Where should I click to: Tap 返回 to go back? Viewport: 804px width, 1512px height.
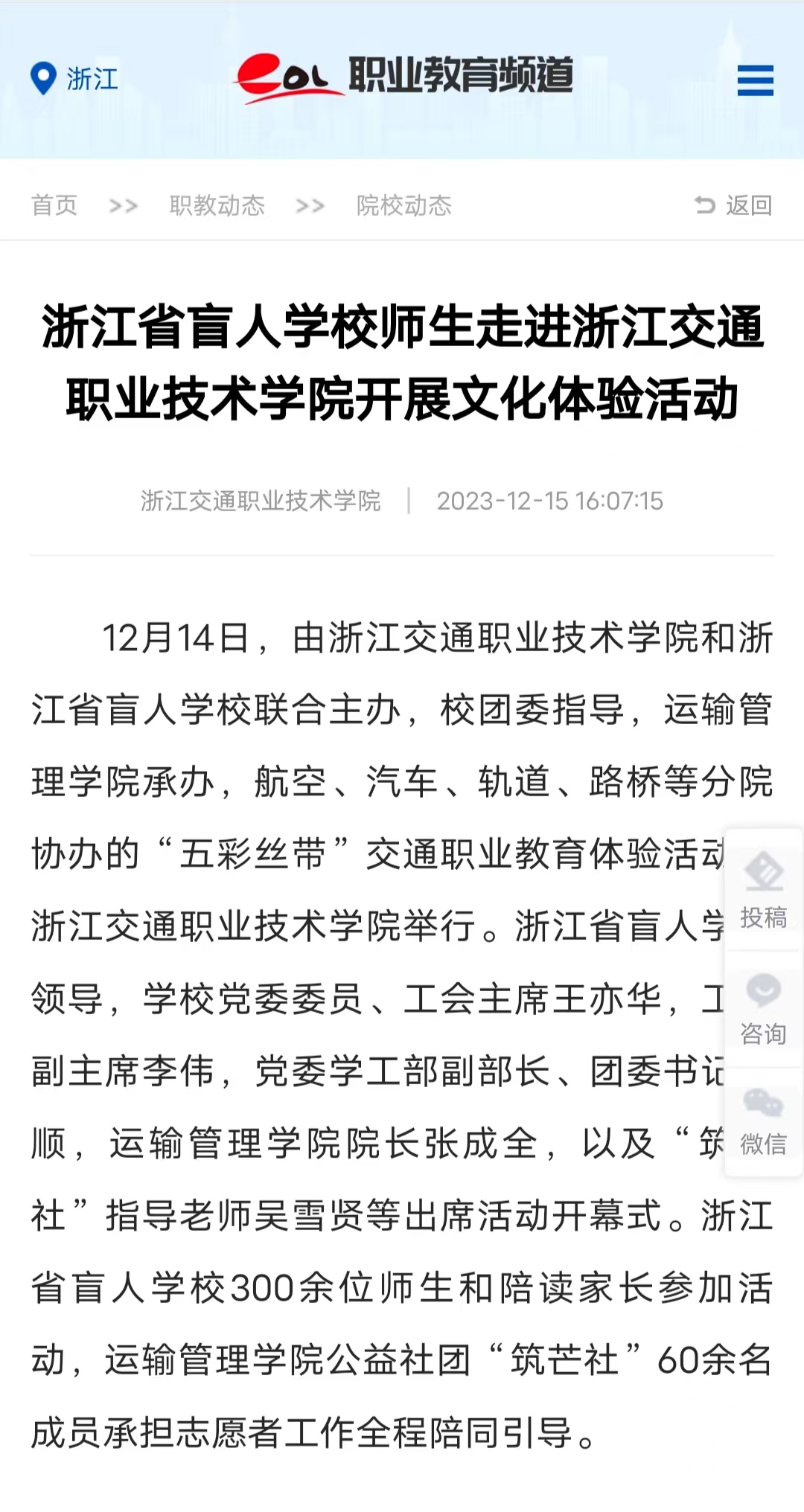[x=733, y=205]
